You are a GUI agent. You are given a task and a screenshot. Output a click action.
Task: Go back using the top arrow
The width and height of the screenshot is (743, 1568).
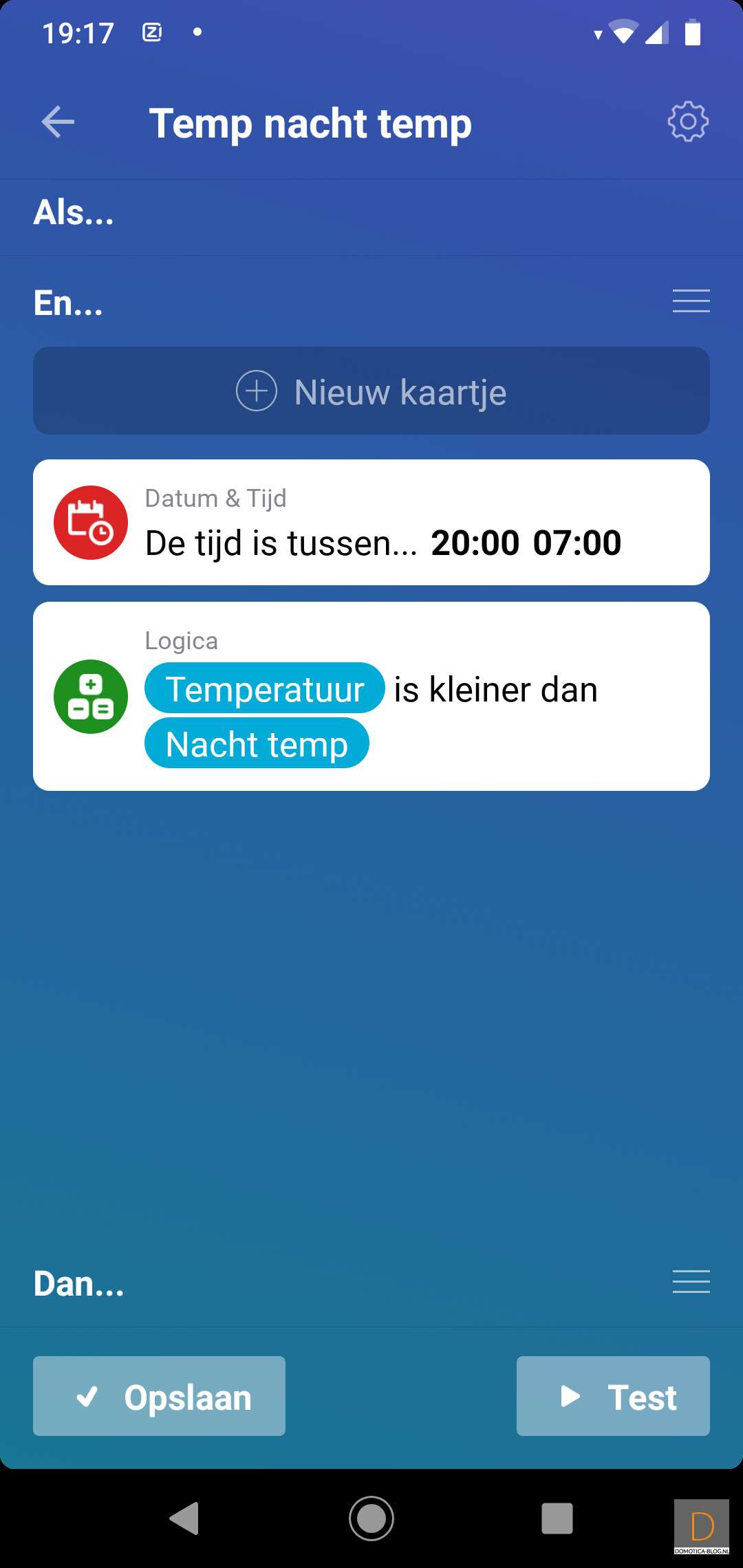click(x=58, y=122)
